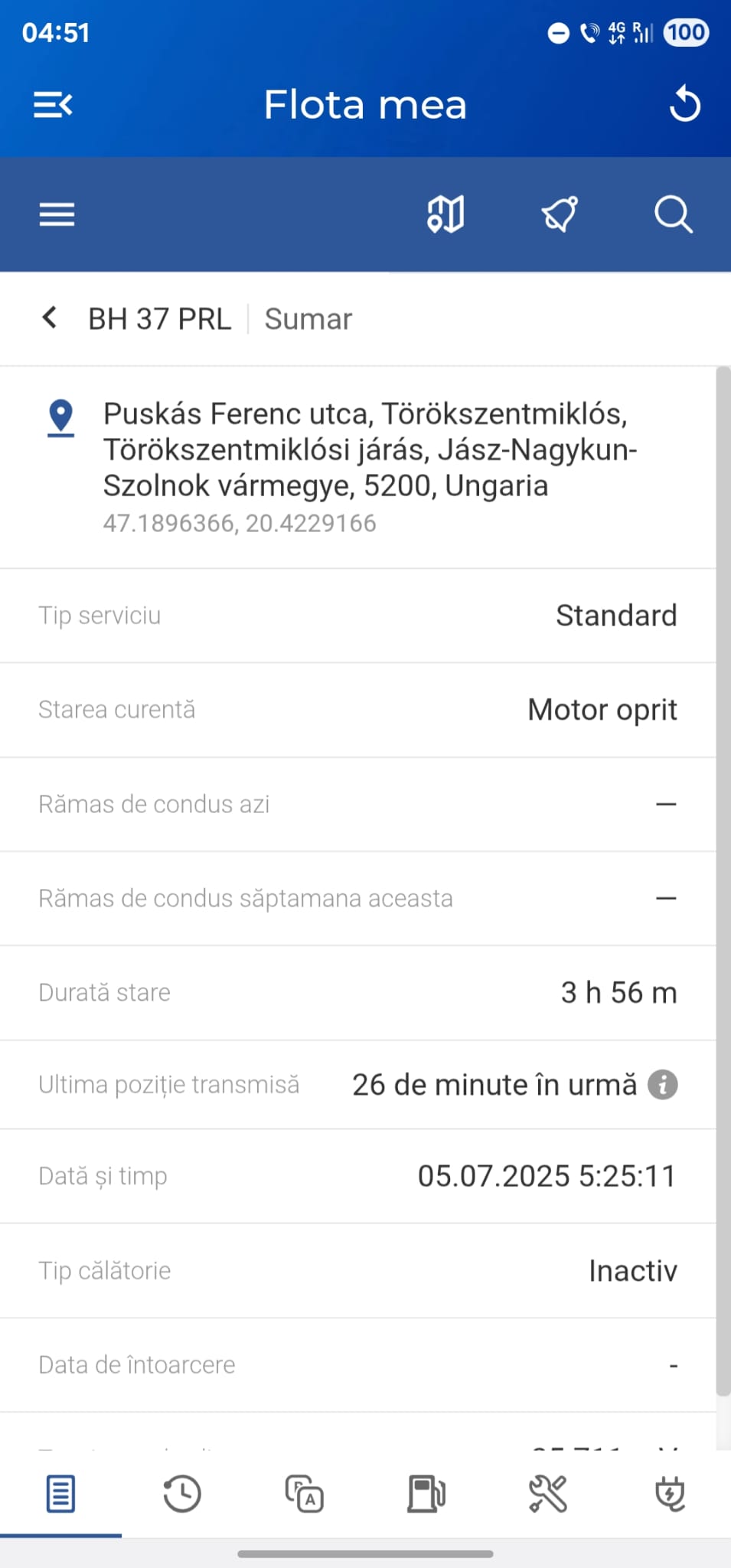This screenshot has height=1568, width=731.
Task: Open the tachograph files tab
Action: [x=305, y=1494]
